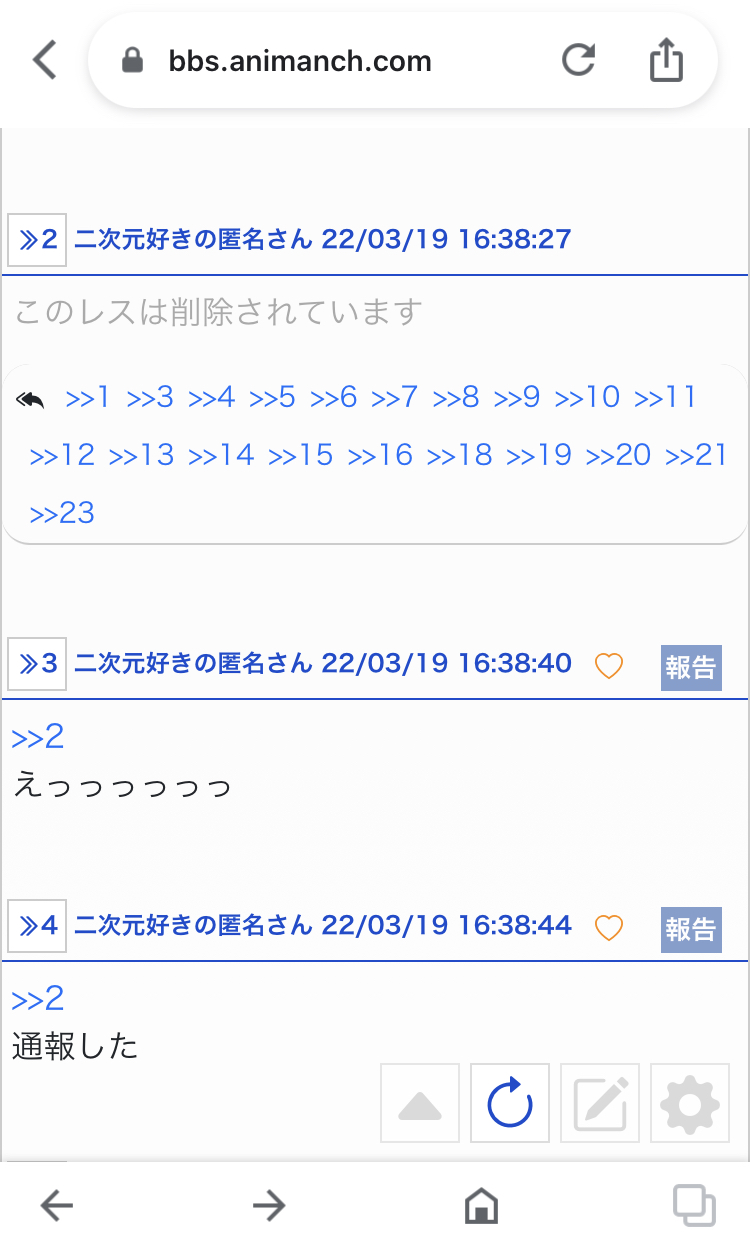This screenshot has height=1250, width=750.
Task: Go to reply >>23
Action: click(62, 514)
